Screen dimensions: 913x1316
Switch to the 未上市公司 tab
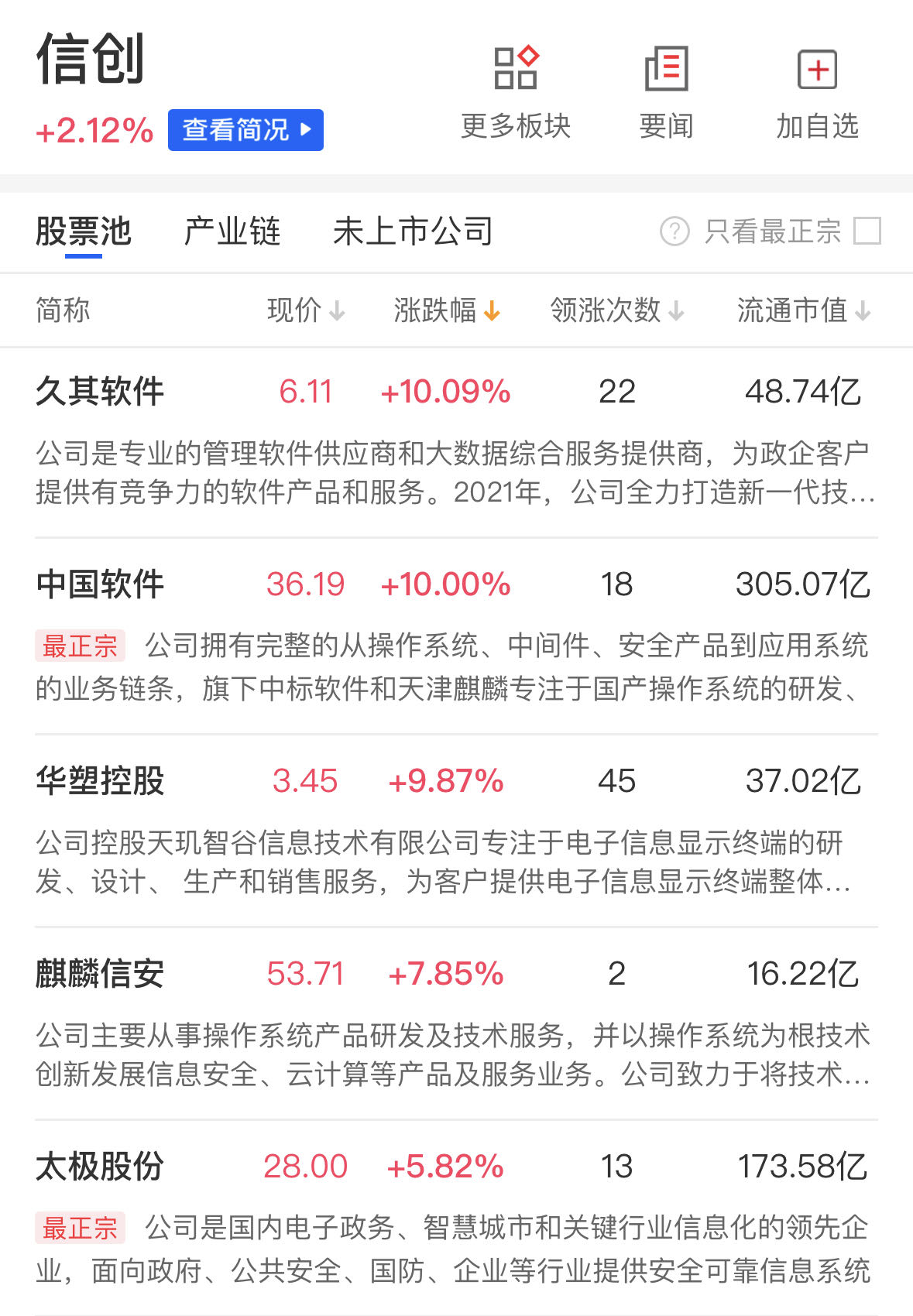coord(413,231)
